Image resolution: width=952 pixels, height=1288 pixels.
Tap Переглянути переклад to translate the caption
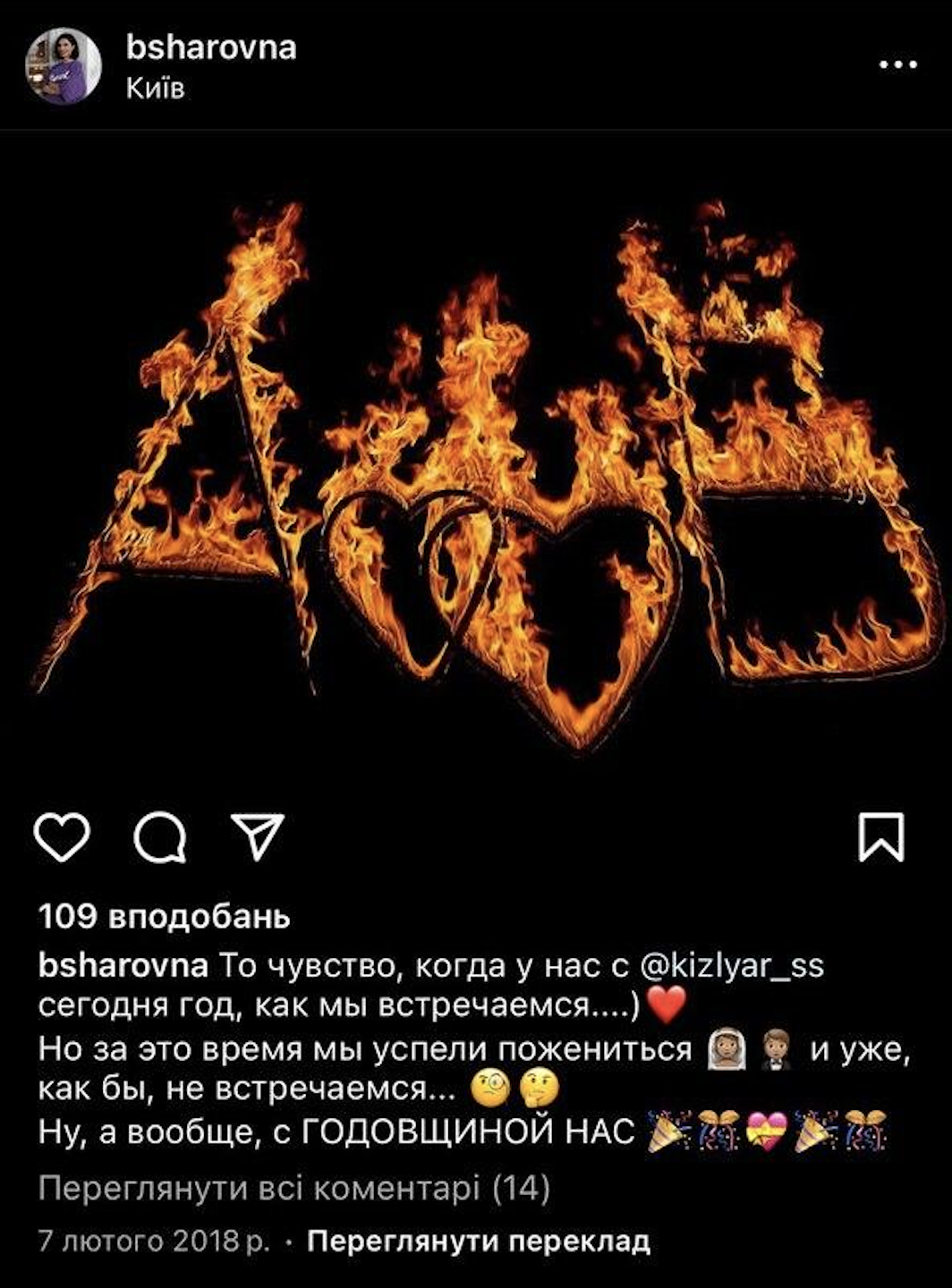(x=479, y=1241)
